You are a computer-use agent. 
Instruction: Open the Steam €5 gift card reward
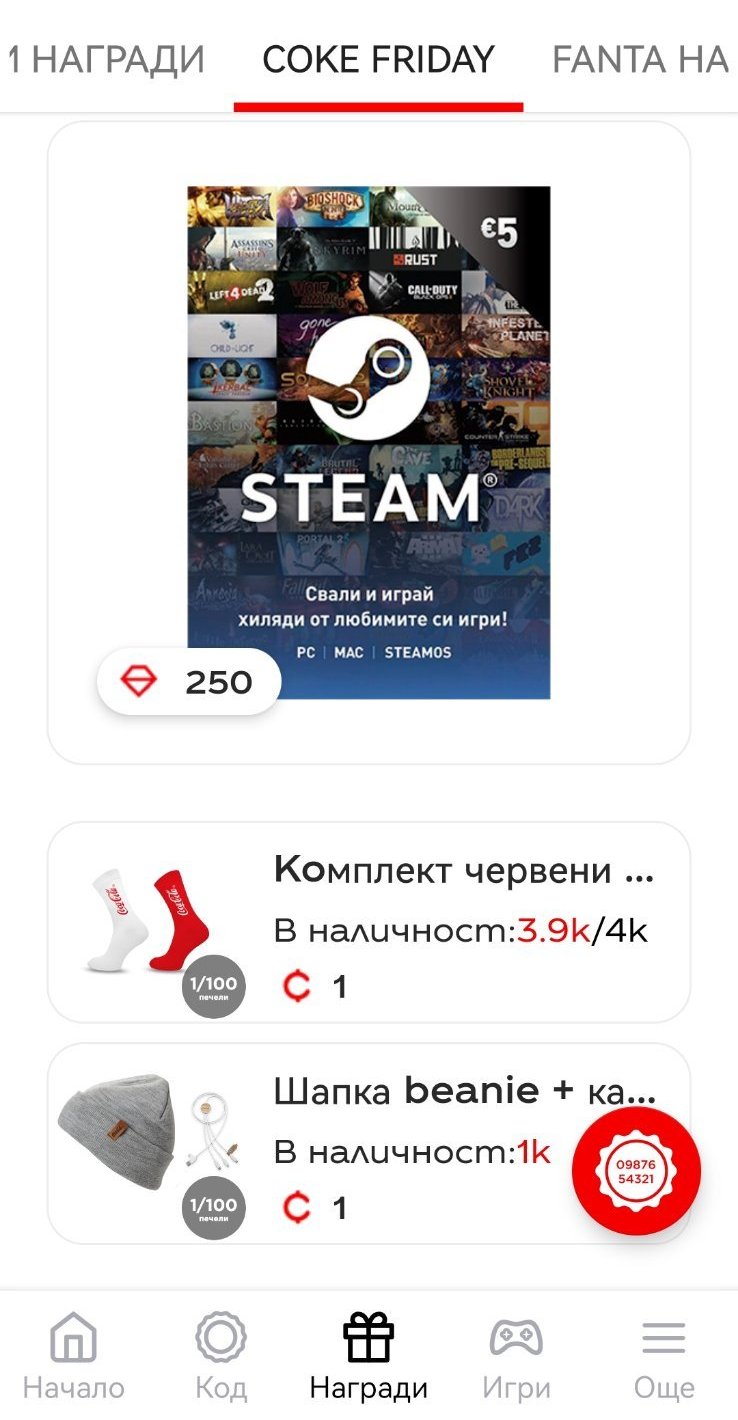point(368,442)
